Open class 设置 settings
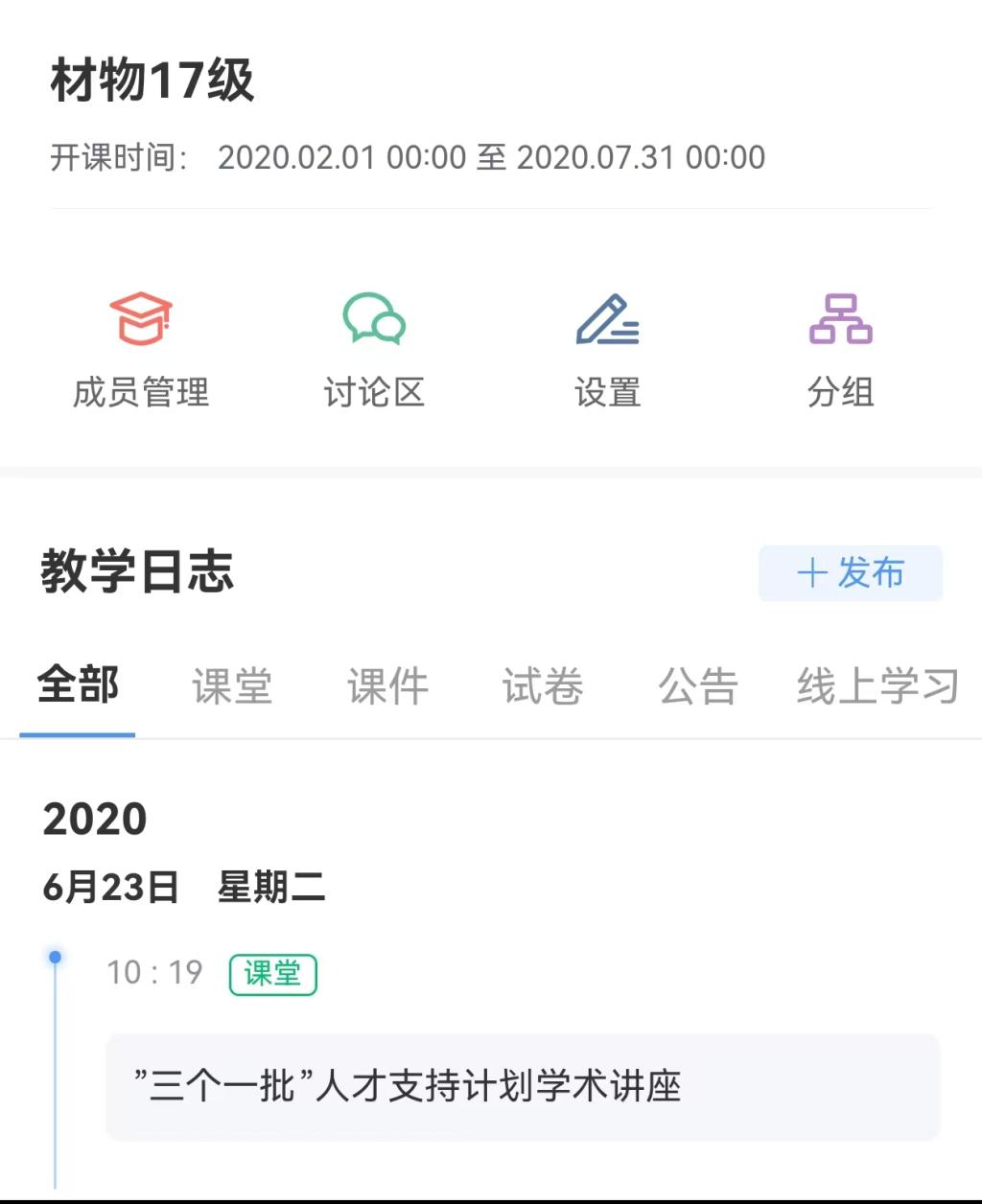This screenshot has height=1204, width=982. pyautogui.click(x=607, y=351)
